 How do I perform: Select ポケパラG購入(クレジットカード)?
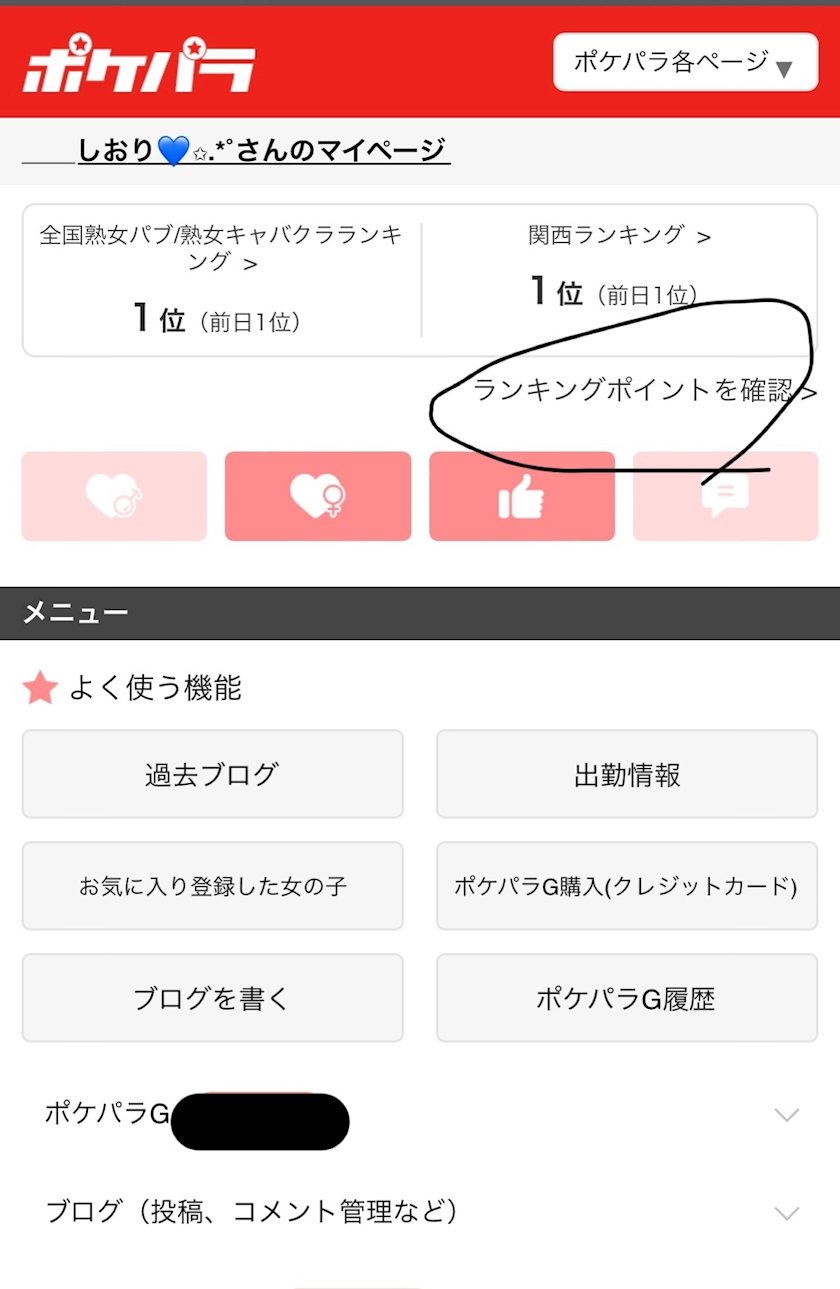tap(627, 886)
